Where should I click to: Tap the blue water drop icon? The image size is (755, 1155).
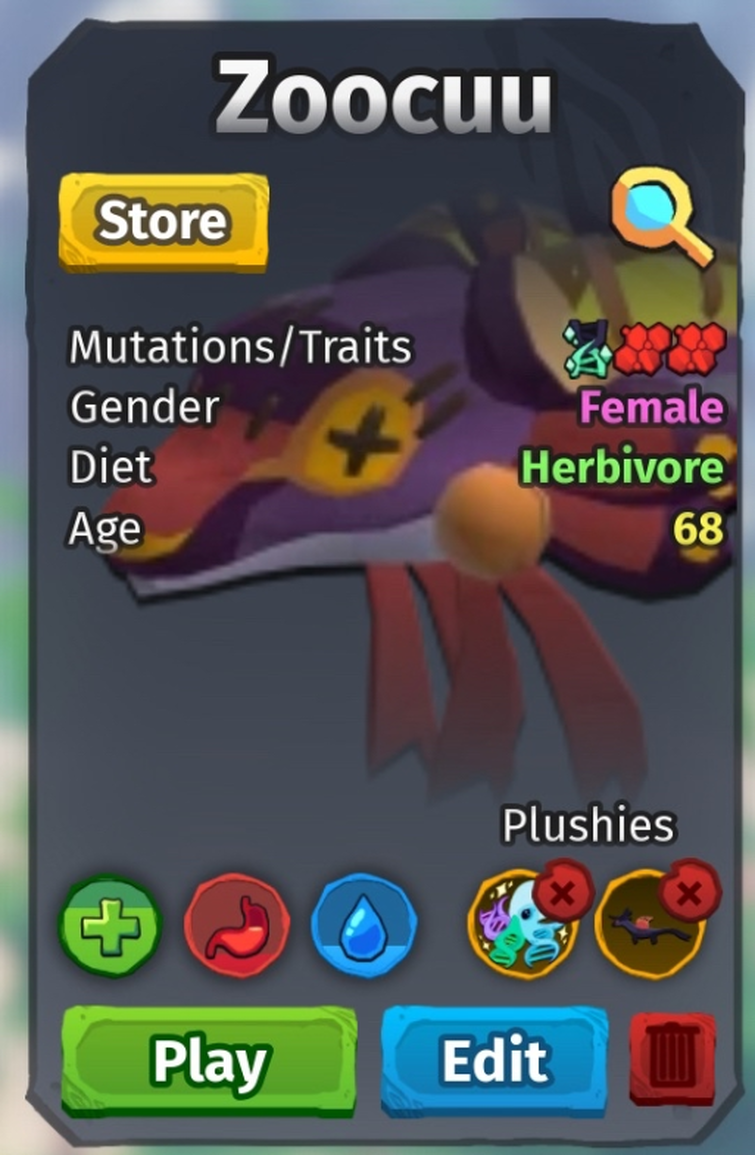(363, 926)
